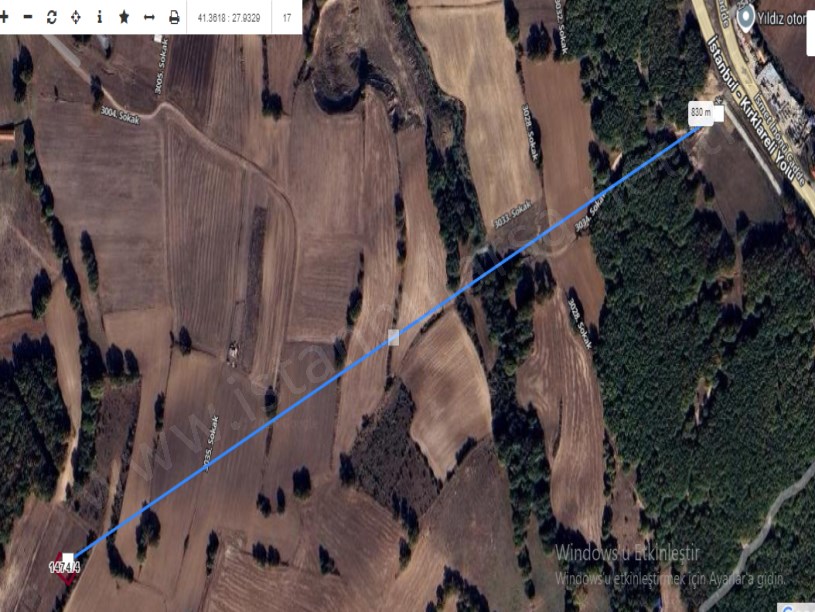Screen dimensions: 815x612
Task: Tap the star favorites icon
Action: [124, 17]
